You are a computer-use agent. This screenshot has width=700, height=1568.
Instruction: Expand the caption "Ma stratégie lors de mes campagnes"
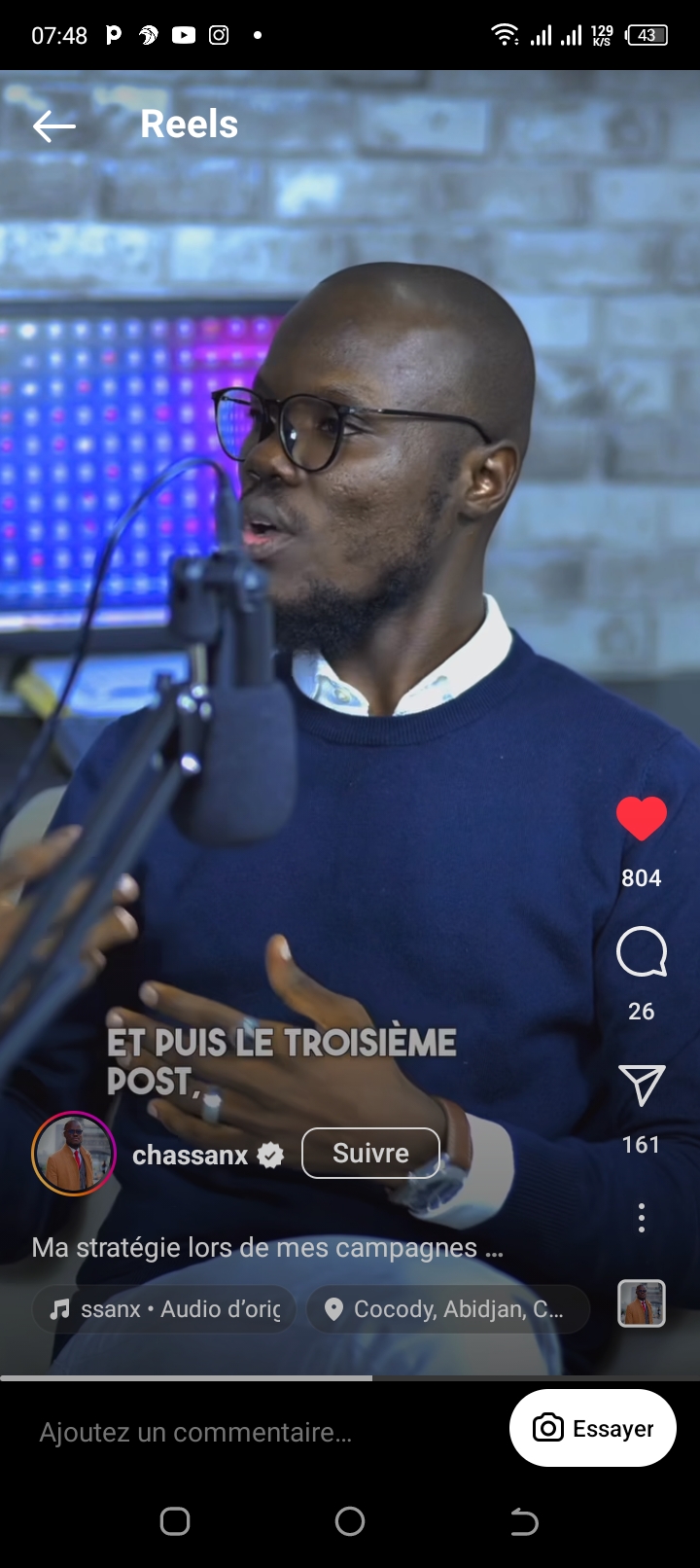tap(267, 1248)
